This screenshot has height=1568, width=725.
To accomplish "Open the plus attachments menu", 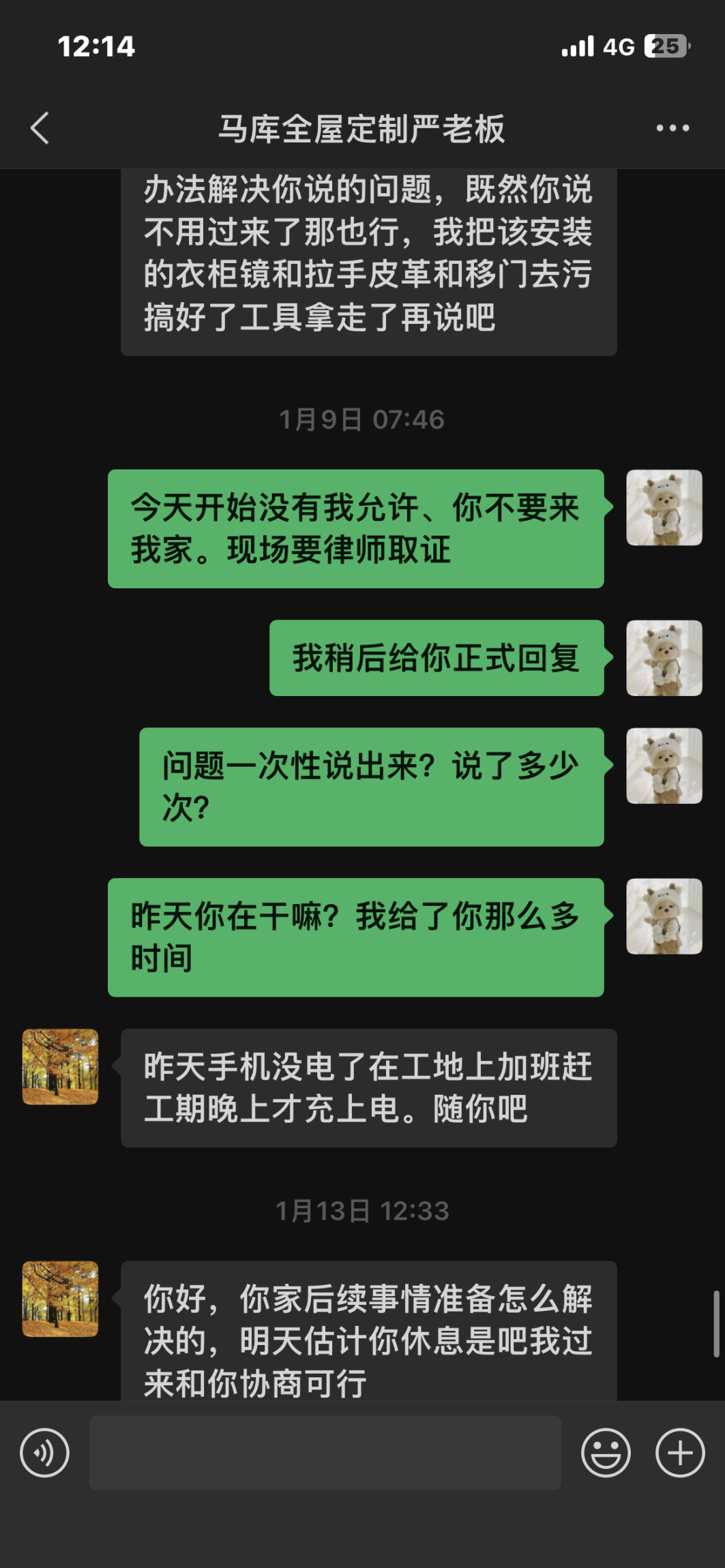I will click(x=679, y=1452).
